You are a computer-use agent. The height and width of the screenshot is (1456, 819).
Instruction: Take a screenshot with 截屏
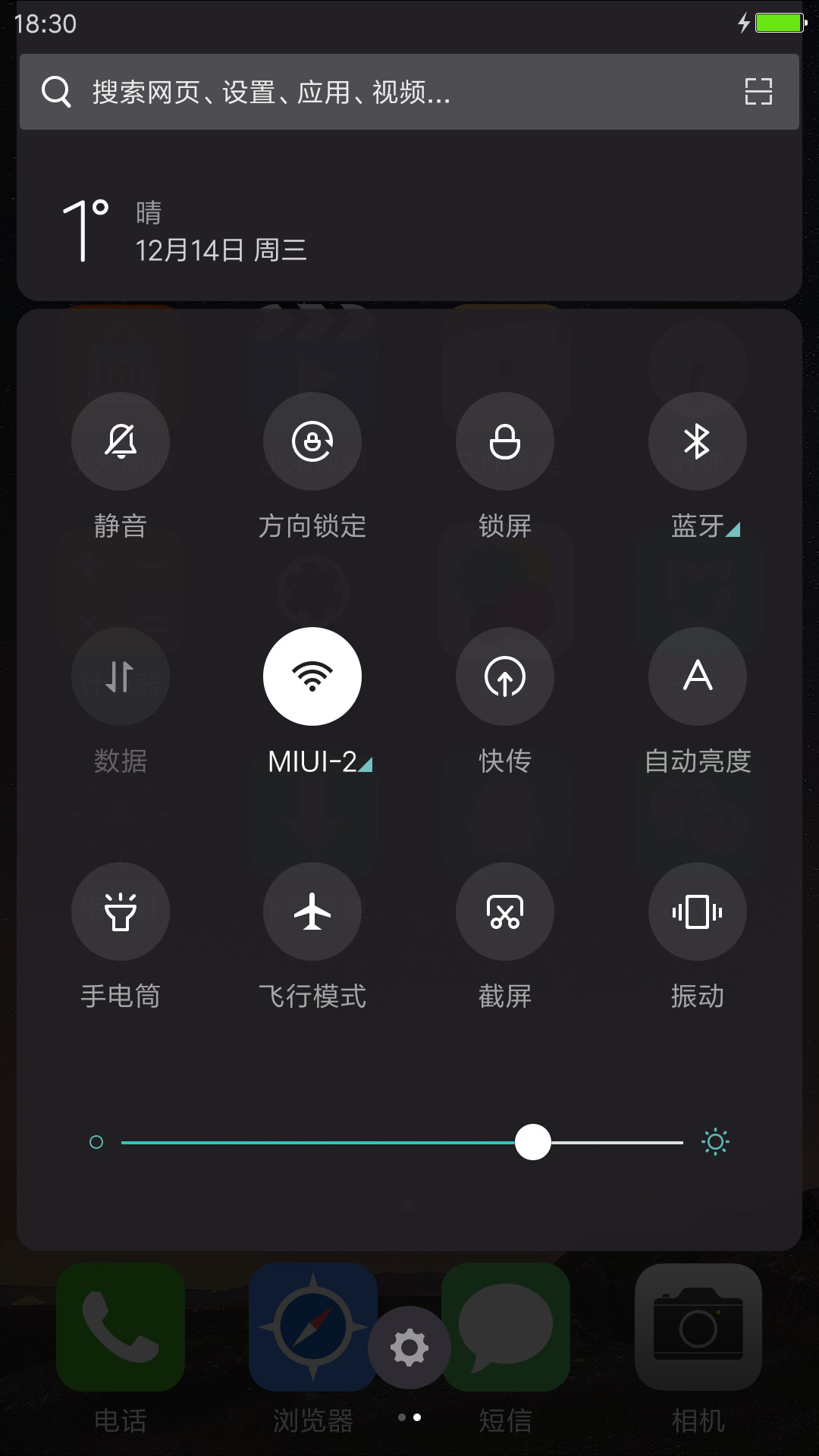tap(505, 912)
